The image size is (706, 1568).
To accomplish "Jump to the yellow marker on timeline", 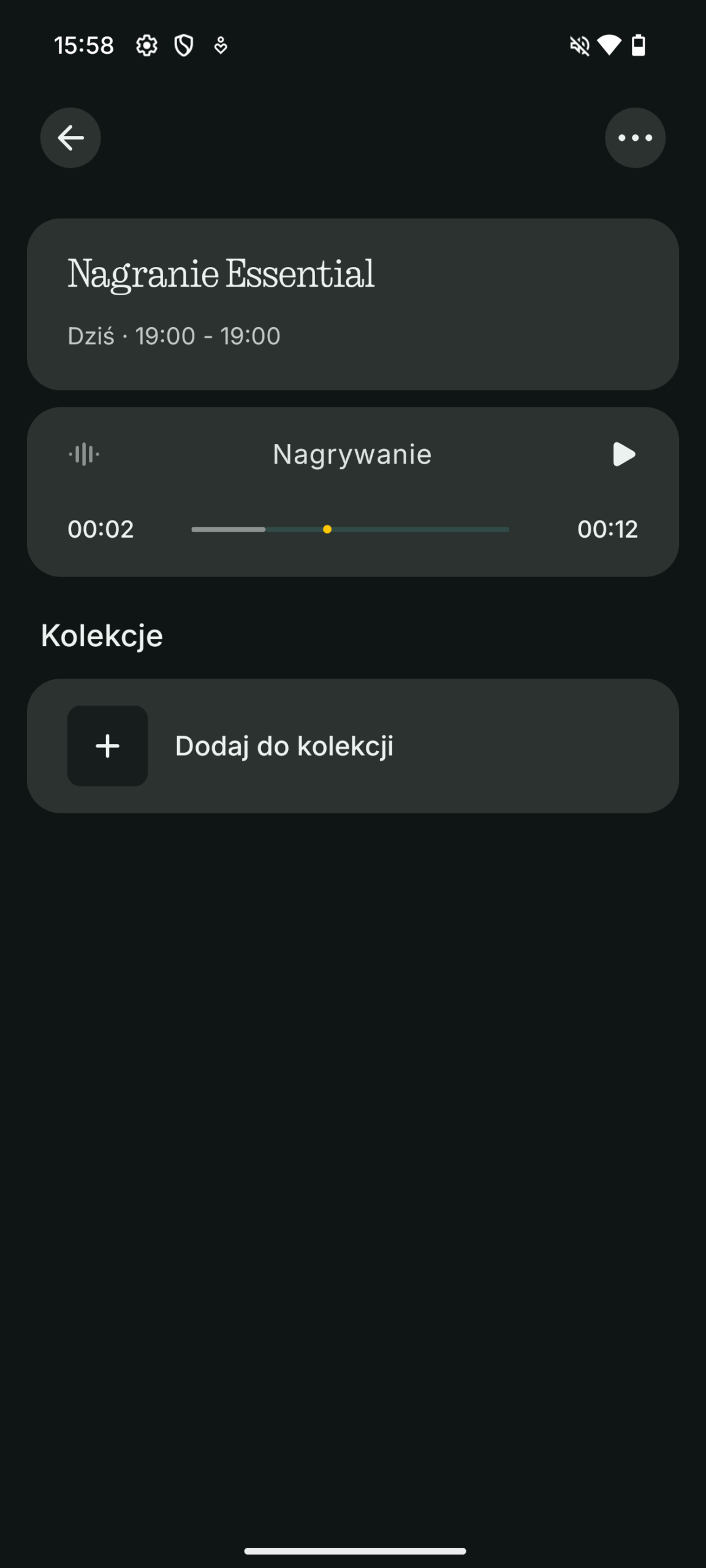I will 327,529.
